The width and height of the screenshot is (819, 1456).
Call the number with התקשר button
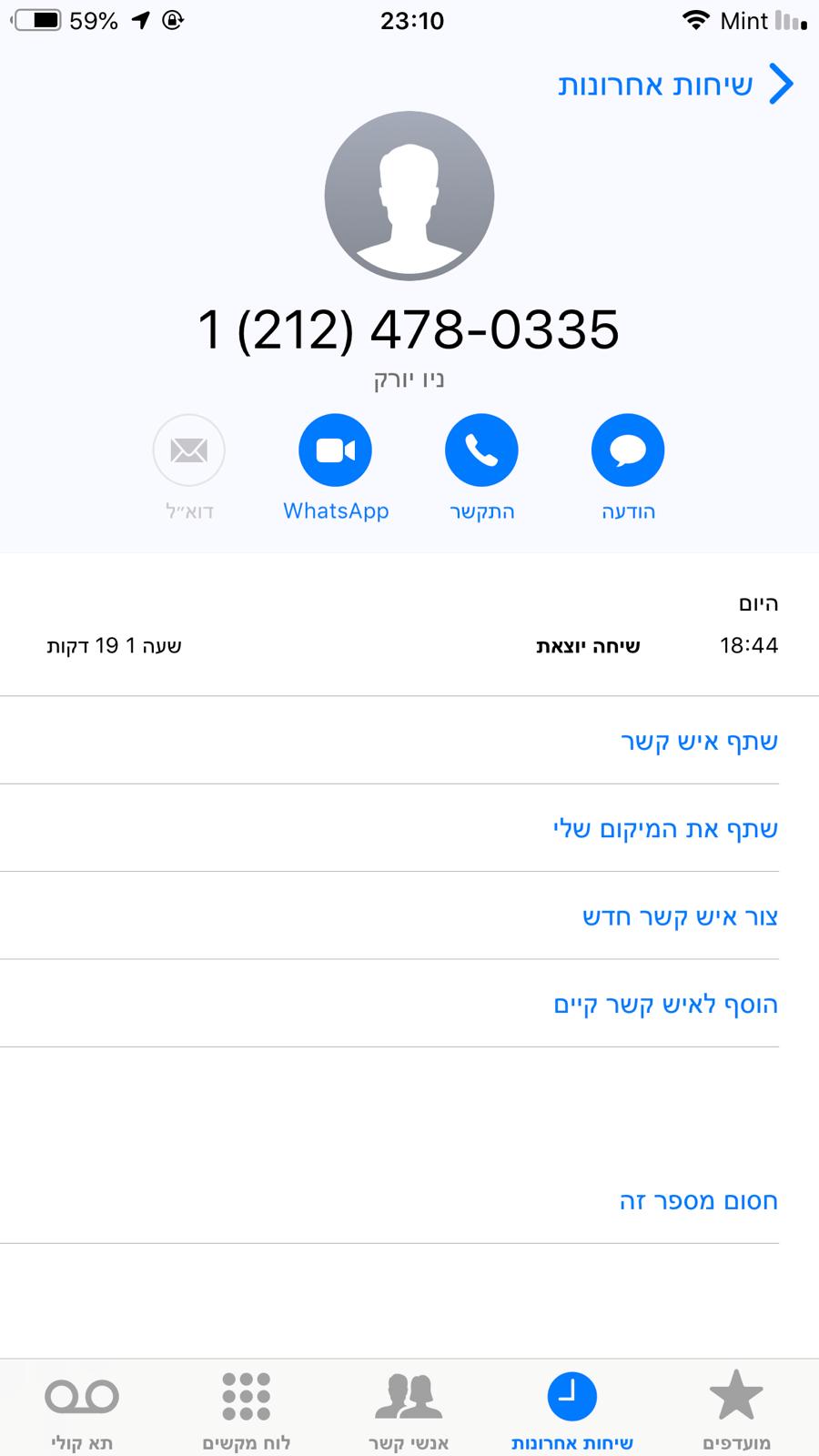(481, 451)
